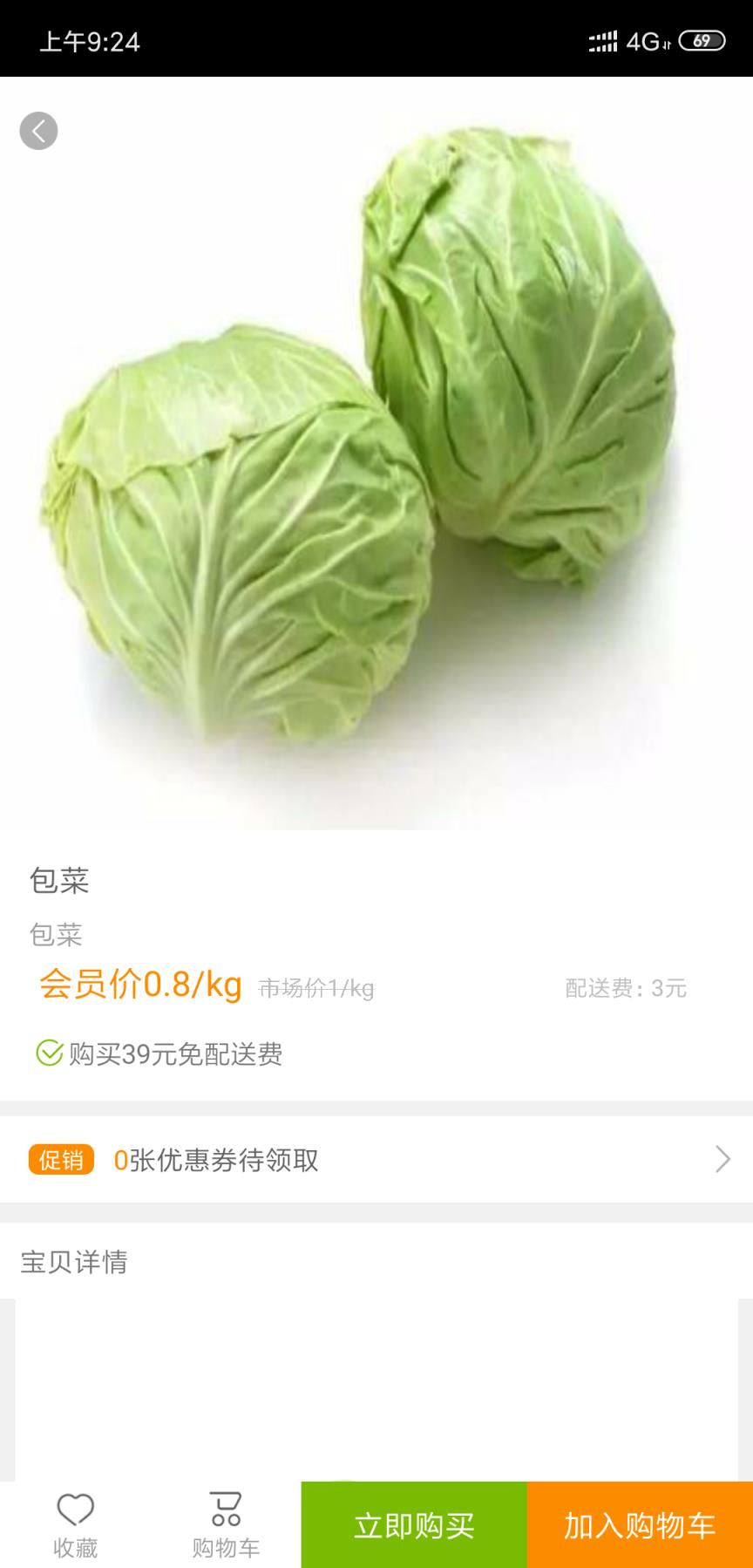753x1568 pixels.
Task: Tap the back arrow to leave product page
Action: tap(38, 130)
